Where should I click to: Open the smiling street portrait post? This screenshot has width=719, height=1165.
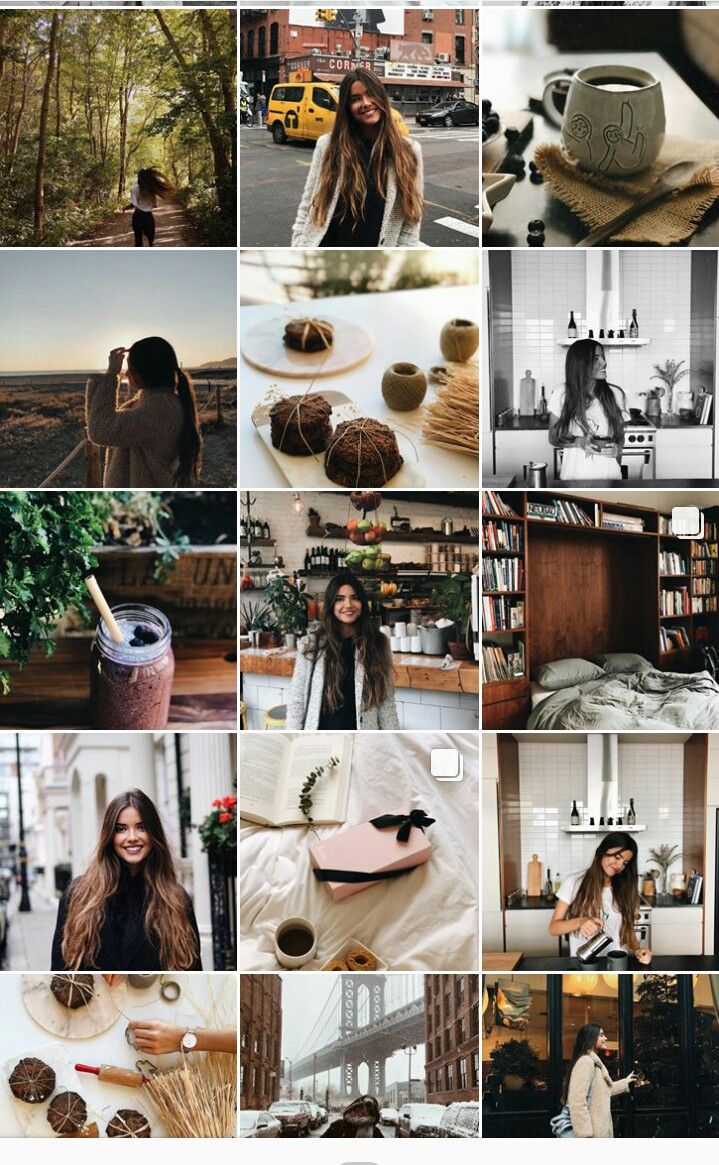[118, 851]
